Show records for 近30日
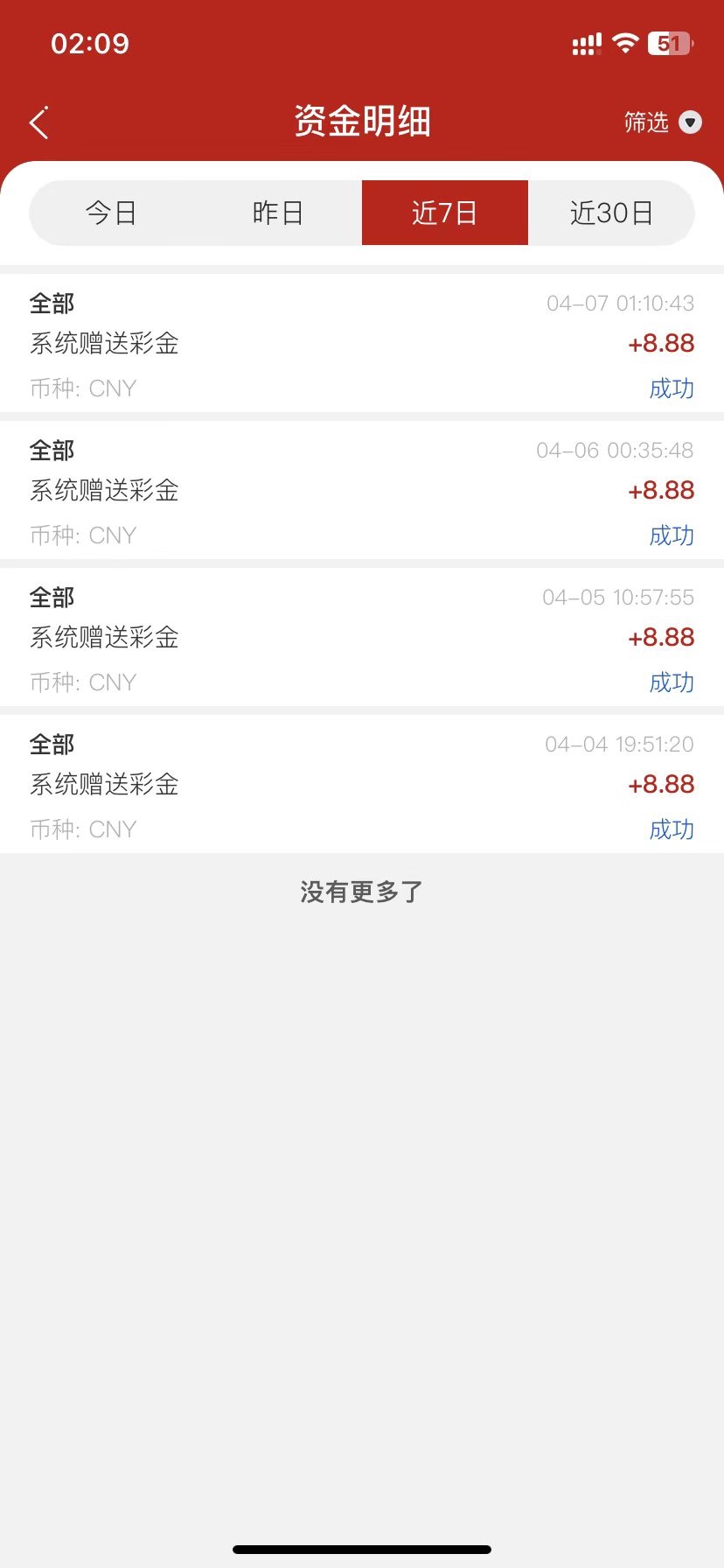Viewport: 724px width, 1568px height. (611, 213)
